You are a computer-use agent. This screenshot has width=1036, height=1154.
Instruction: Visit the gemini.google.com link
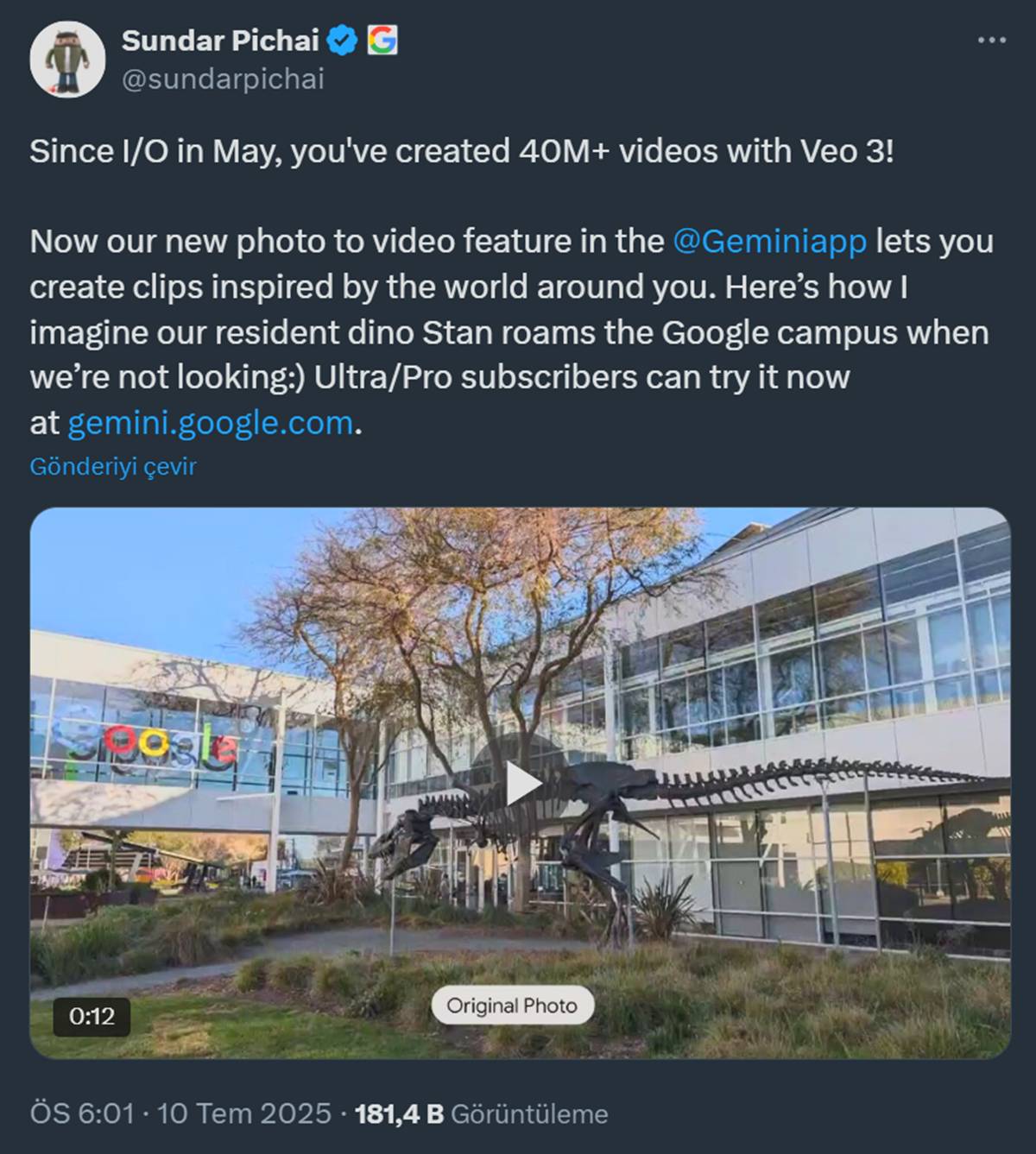pos(210,424)
